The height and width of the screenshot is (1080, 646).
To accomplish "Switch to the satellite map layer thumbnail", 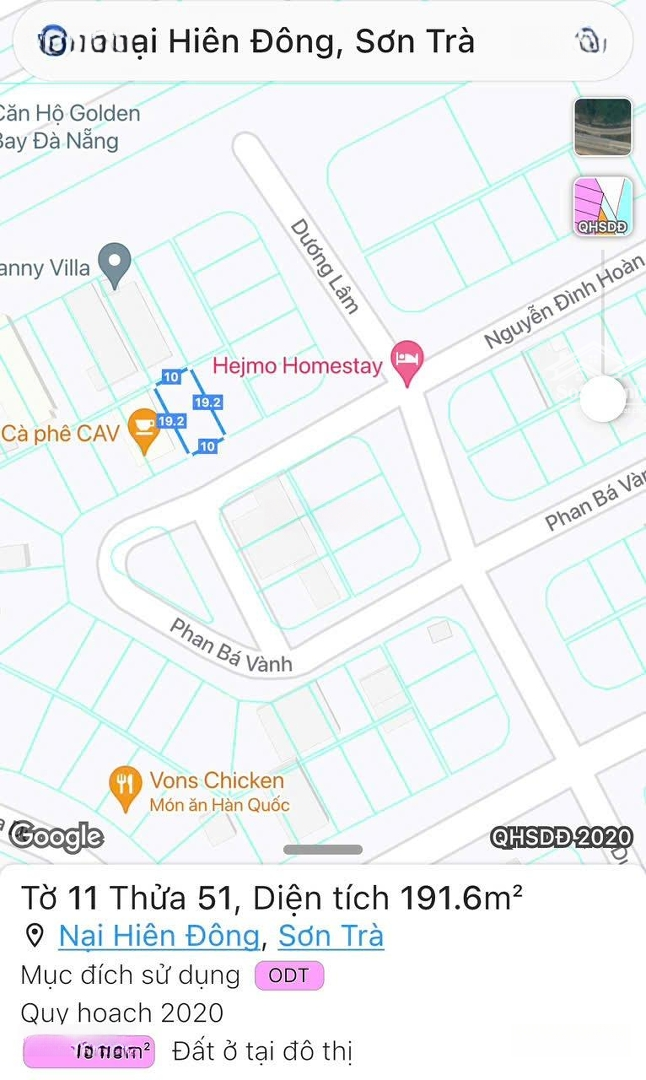I will click(603, 127).
